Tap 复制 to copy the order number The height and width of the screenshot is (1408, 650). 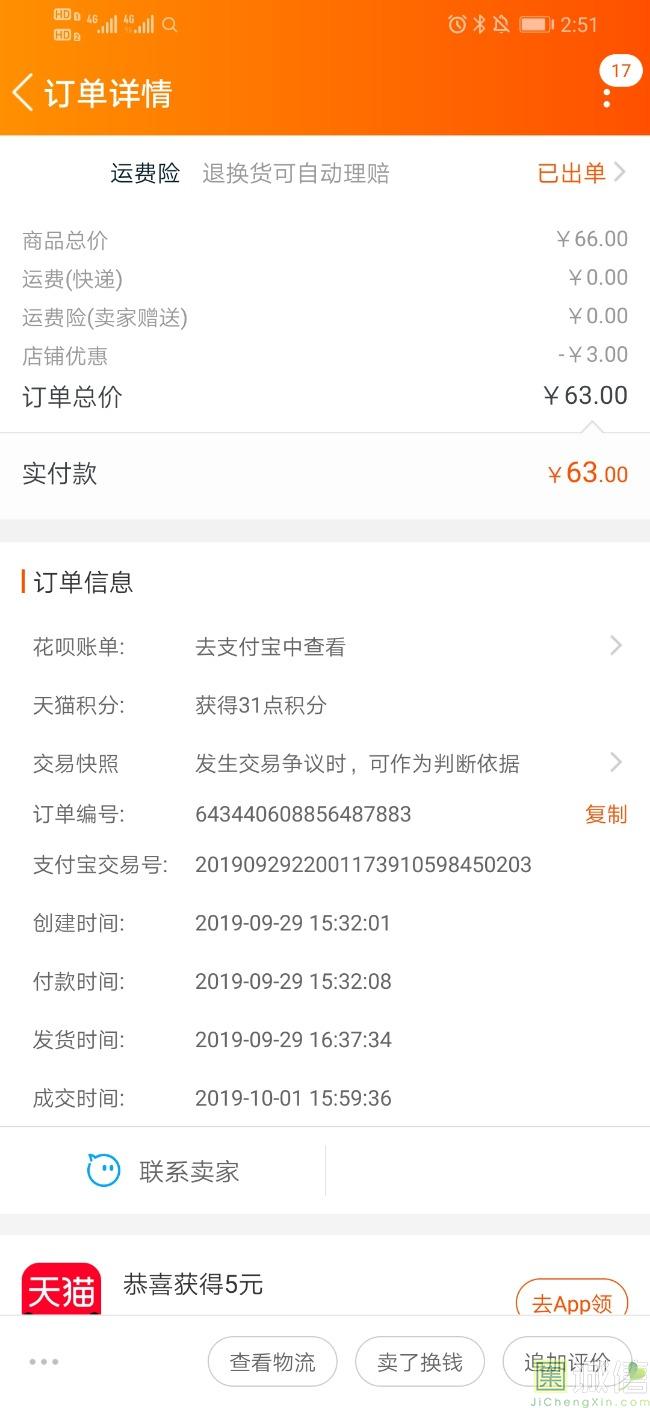click(x=605, y=814)
